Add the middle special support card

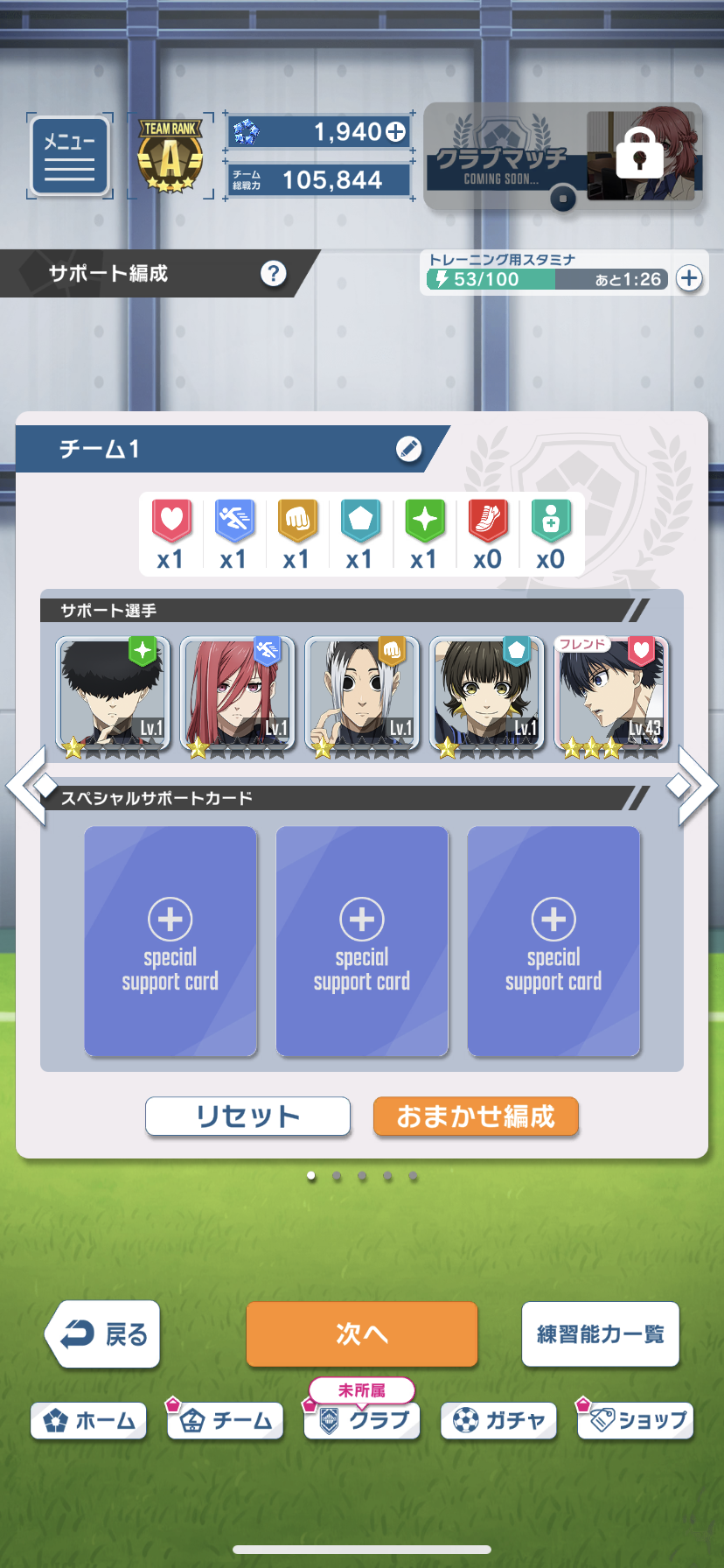(x=362, y=941)
